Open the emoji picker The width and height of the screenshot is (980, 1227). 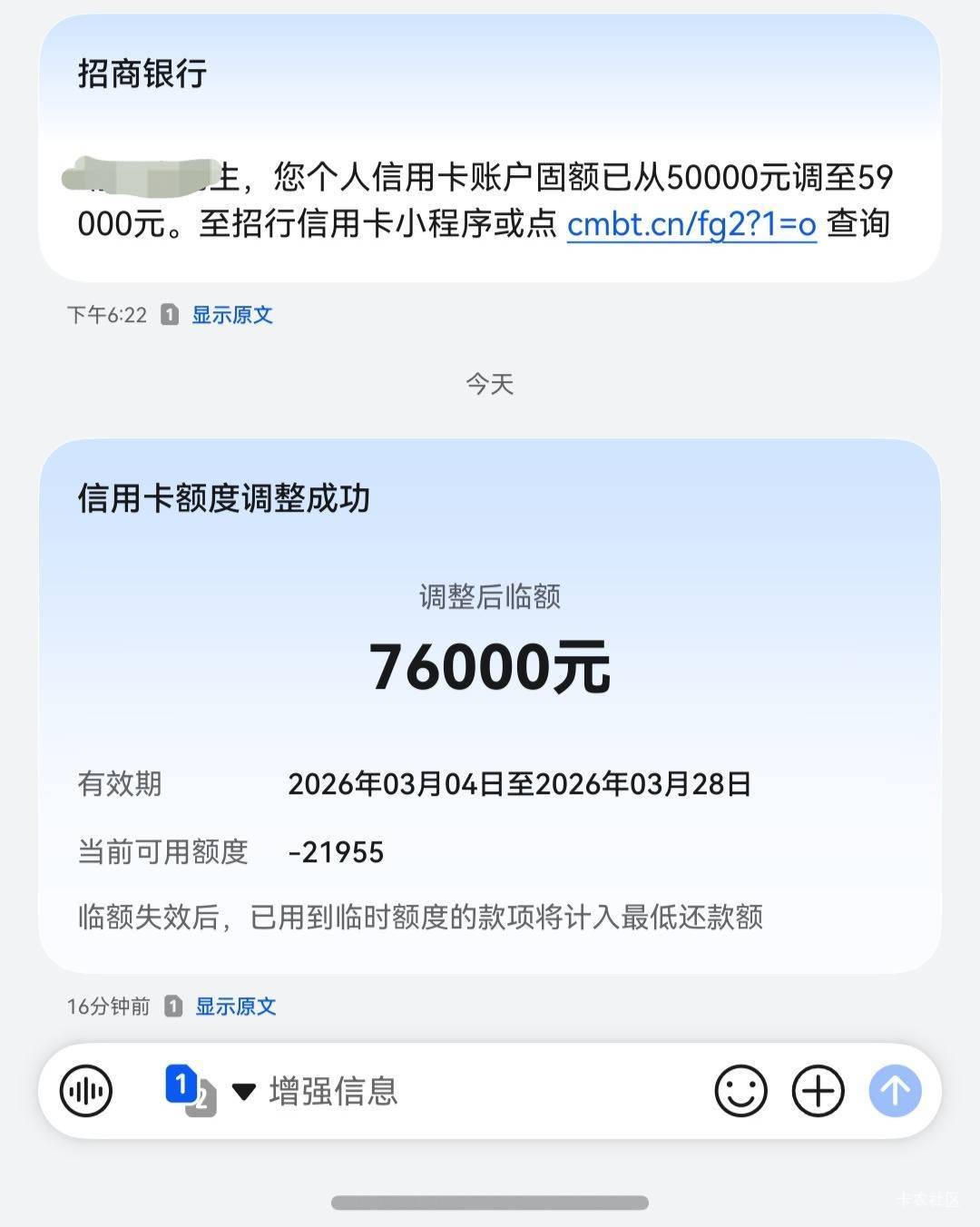(740, 1091)
